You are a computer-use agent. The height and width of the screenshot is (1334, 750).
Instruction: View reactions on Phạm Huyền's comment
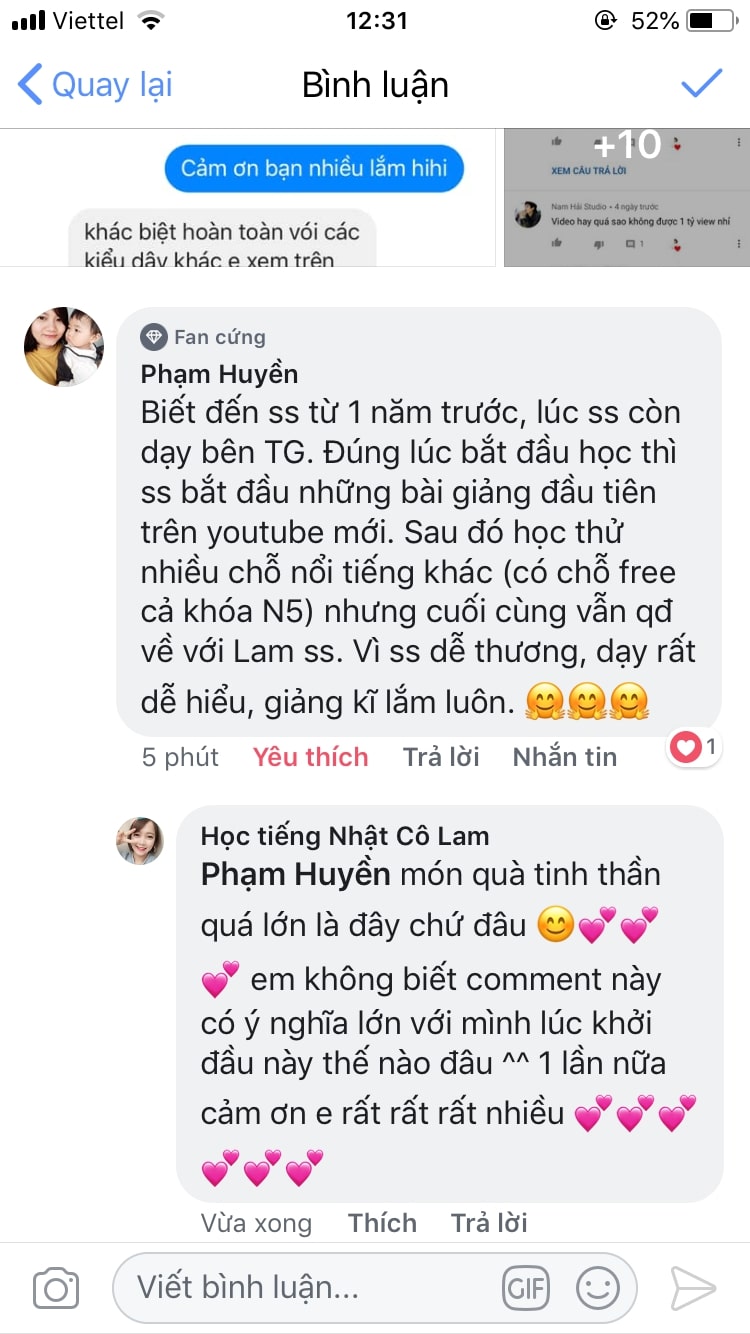click(694, 746)
